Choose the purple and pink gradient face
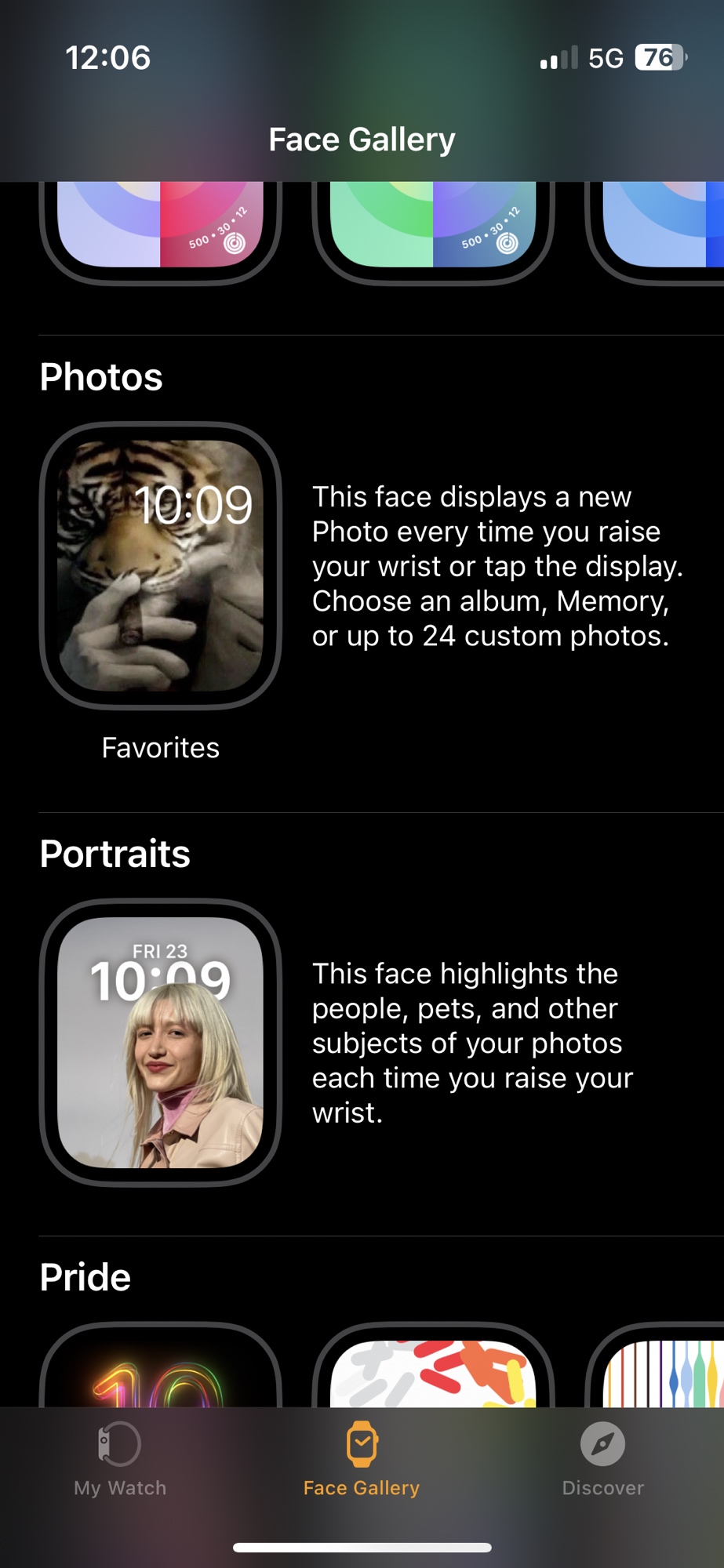724x1568 pixels. (x=160, y=226)
